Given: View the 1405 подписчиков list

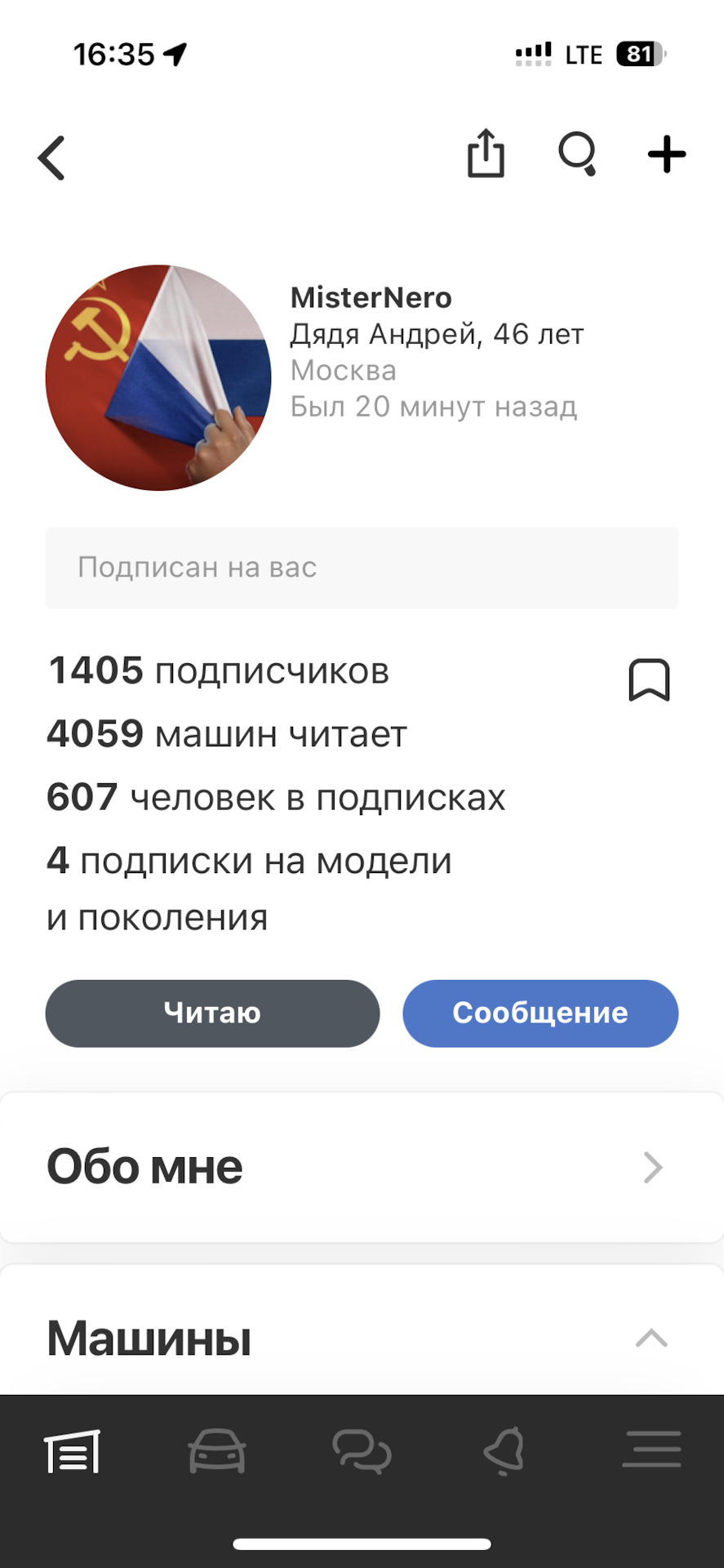Looking at the screenshot, I should point(218,671).
